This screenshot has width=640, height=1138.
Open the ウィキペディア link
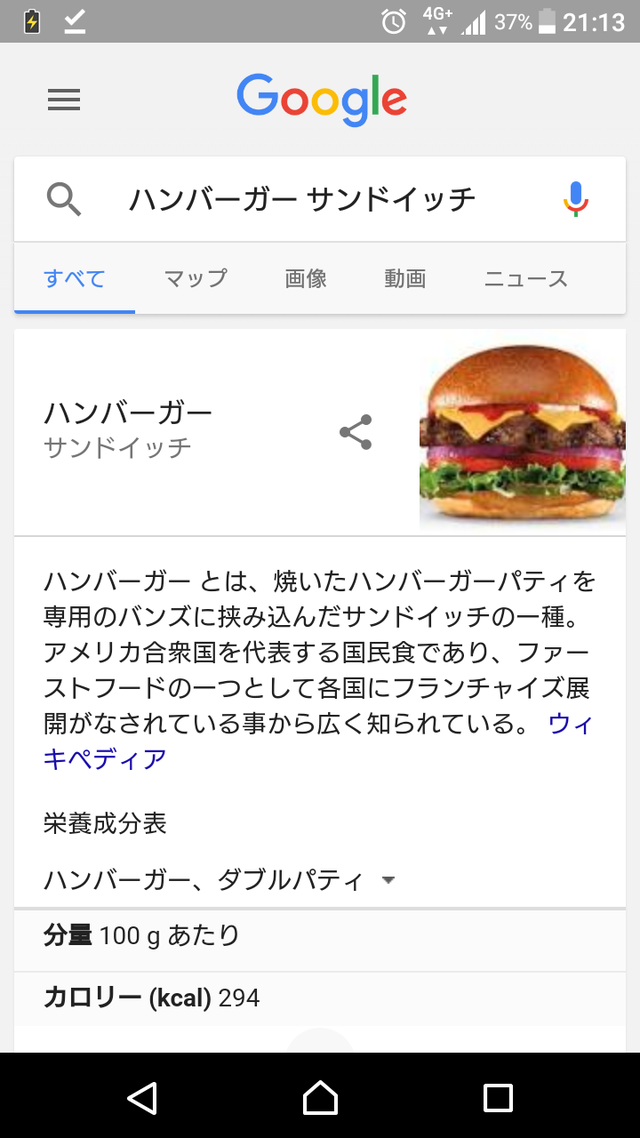(x=105, y=758)
